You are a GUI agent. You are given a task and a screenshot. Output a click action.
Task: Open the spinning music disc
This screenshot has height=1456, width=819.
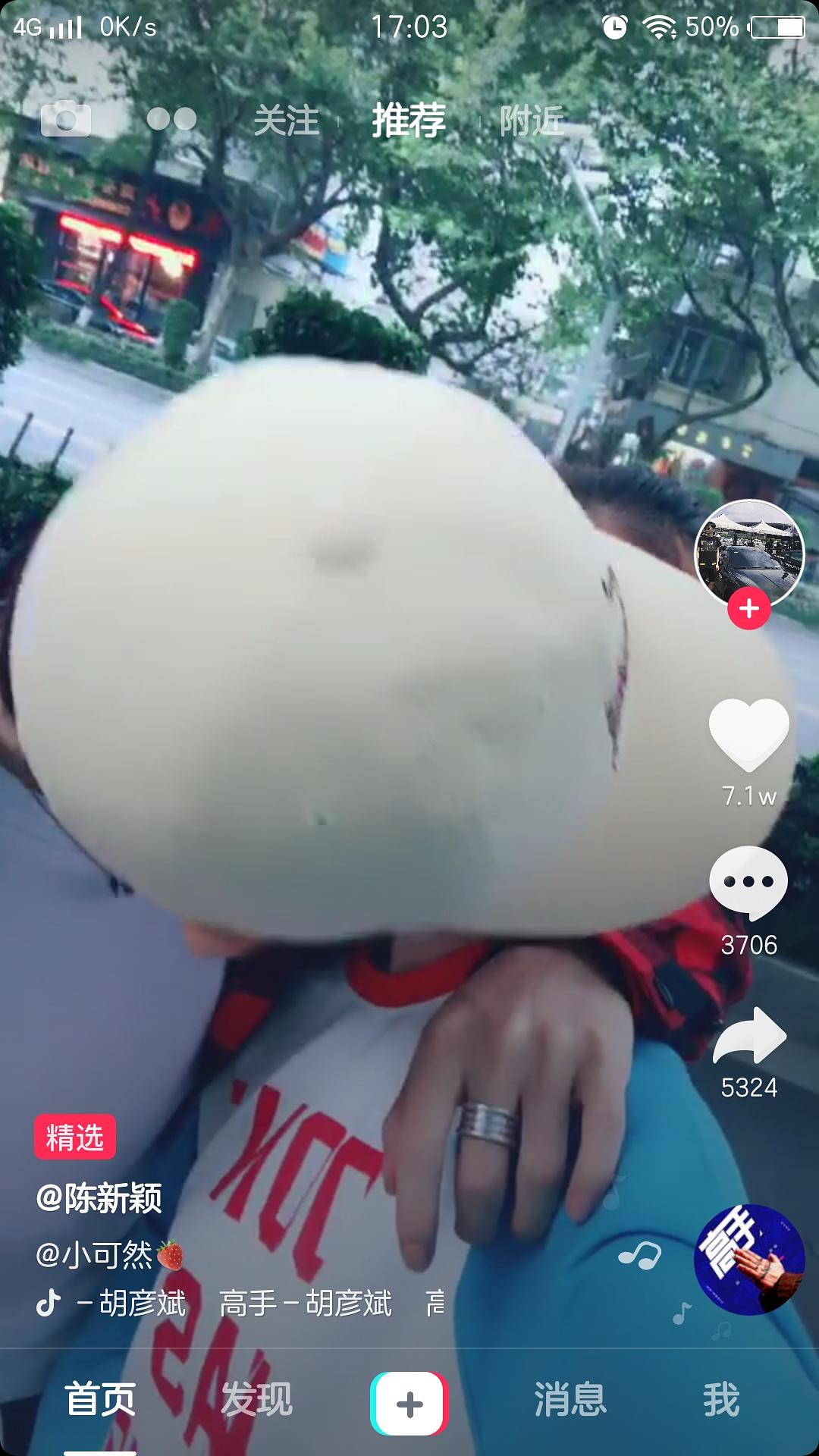(x=748, y=1259)
